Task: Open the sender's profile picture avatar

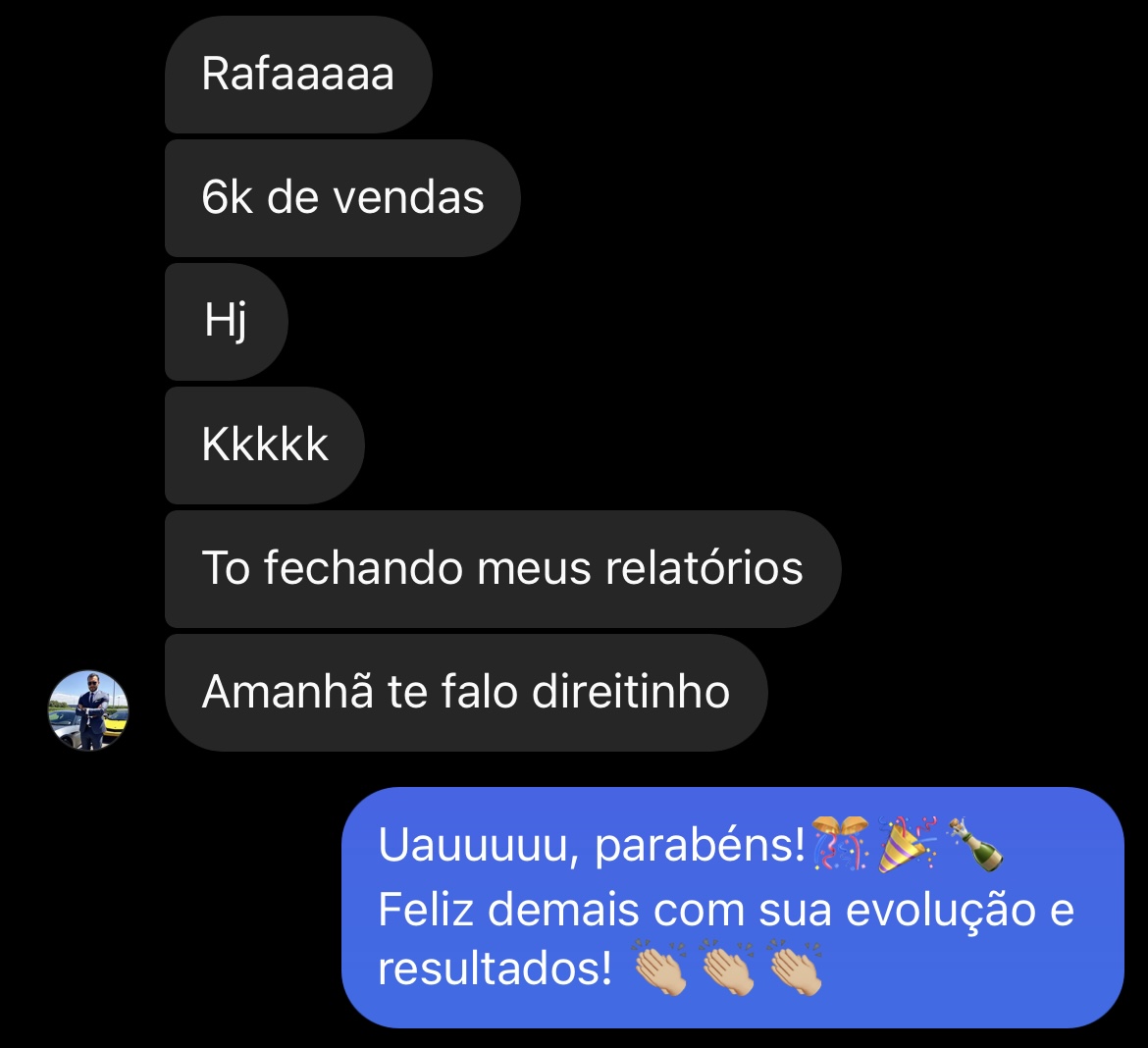Action: tap(88, 710)
